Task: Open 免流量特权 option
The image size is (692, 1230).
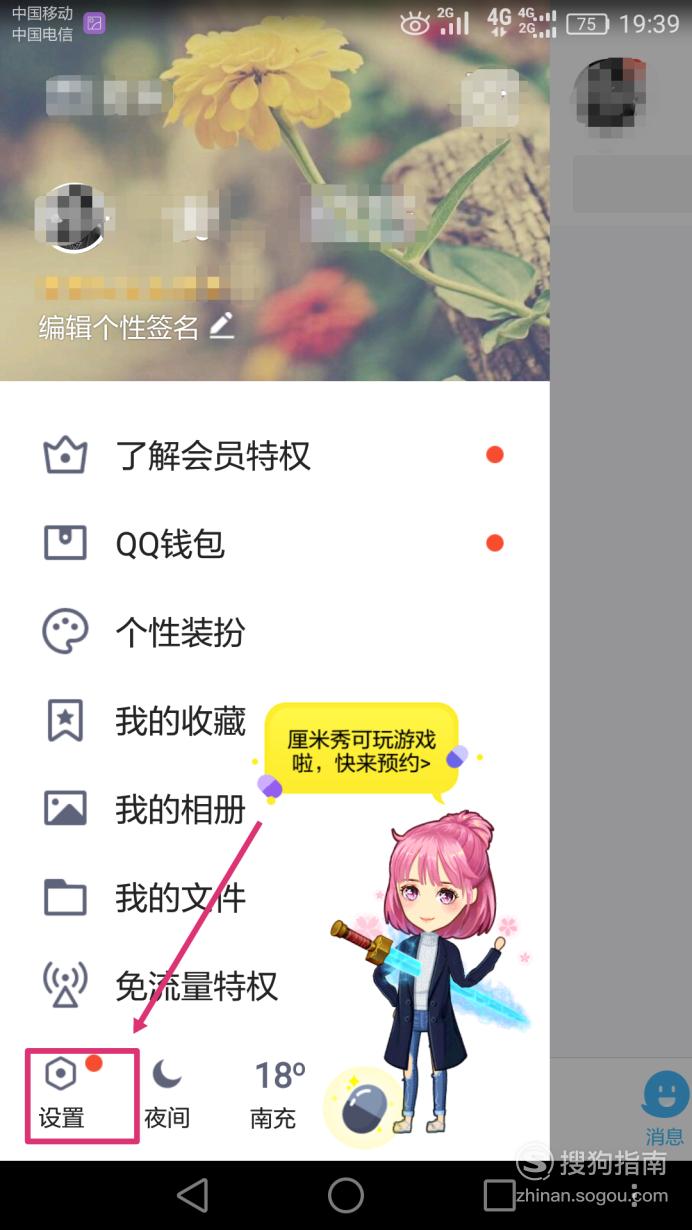Action: pyautogui.click(x=196, y=986)
